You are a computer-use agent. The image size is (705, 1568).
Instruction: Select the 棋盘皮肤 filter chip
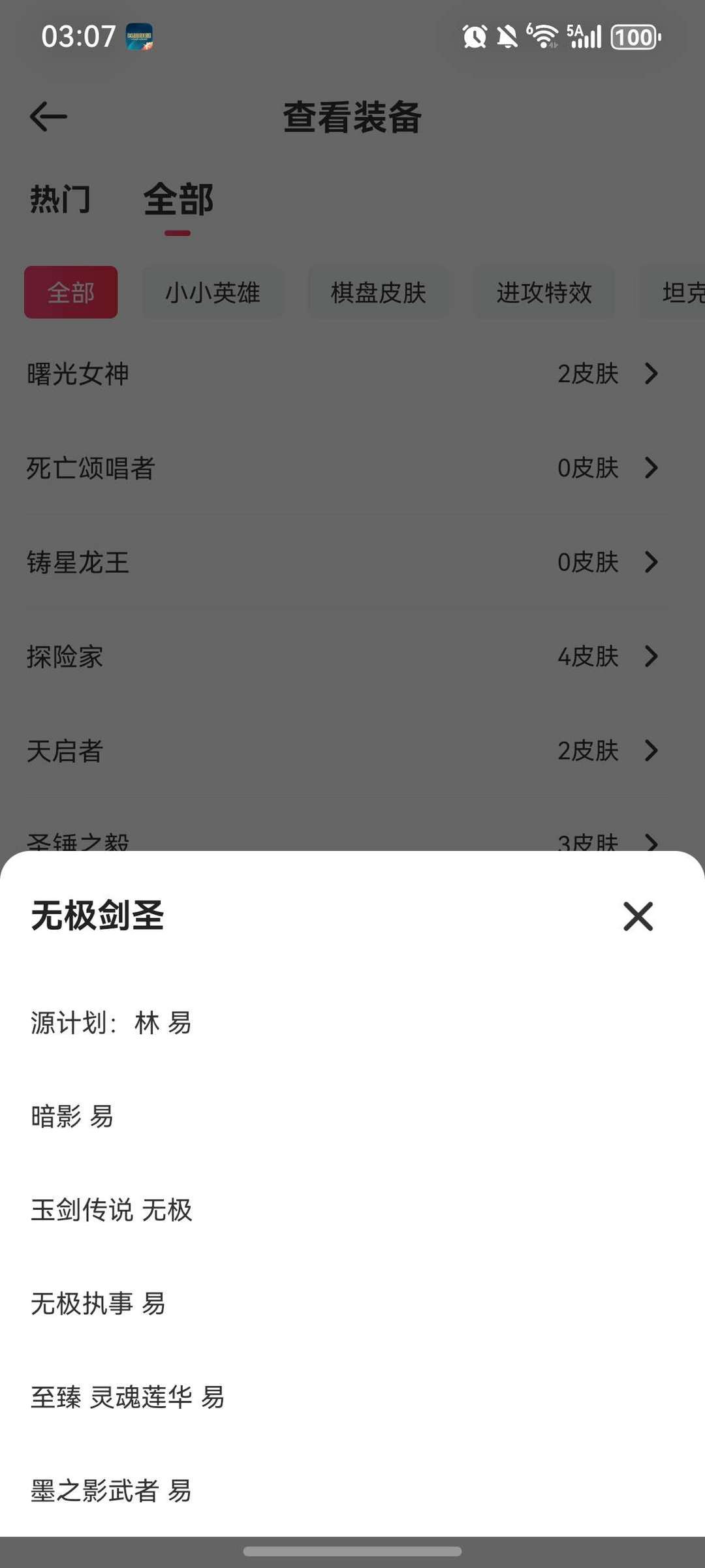[378, 293]
